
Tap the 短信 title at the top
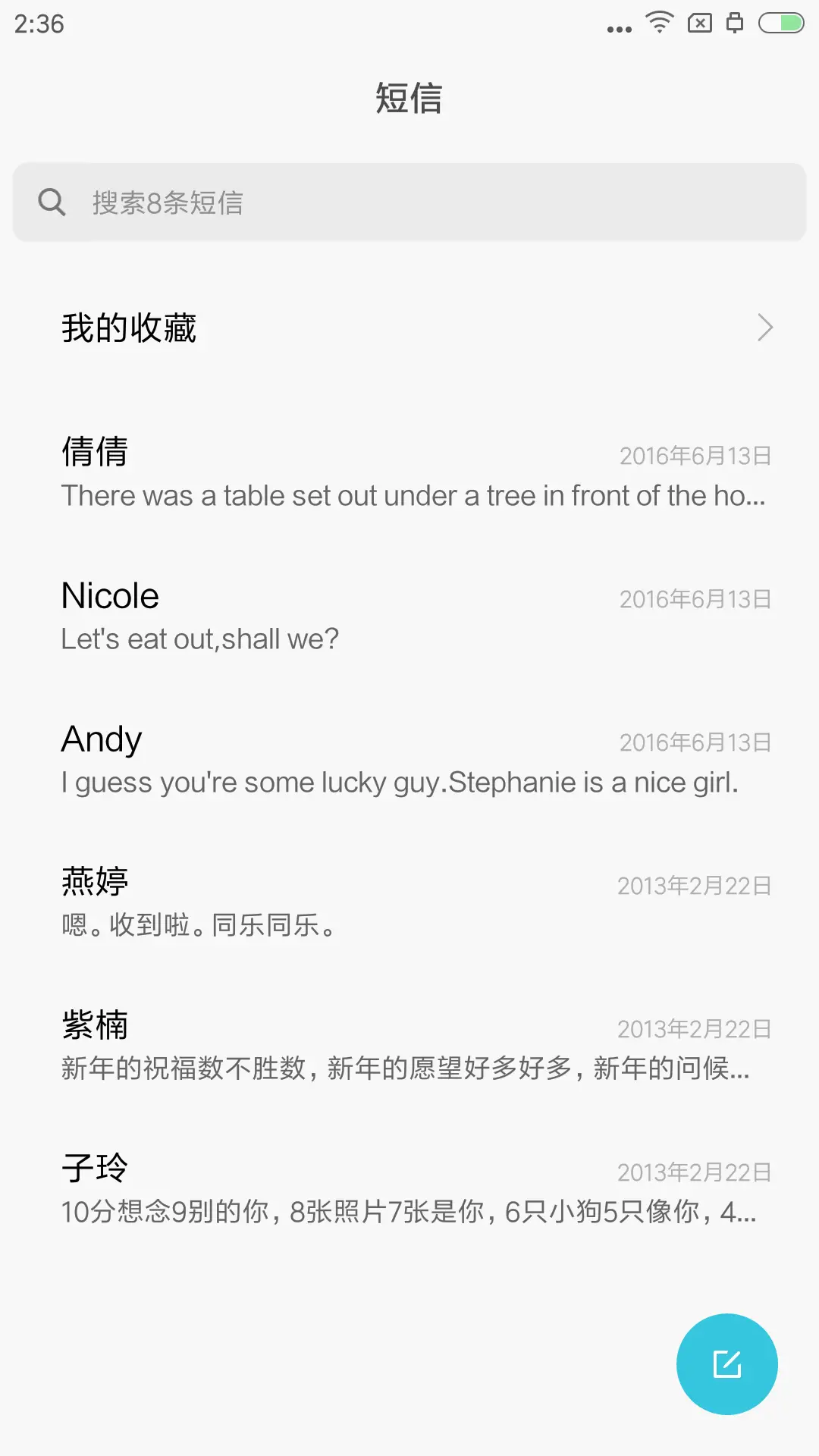409,99
